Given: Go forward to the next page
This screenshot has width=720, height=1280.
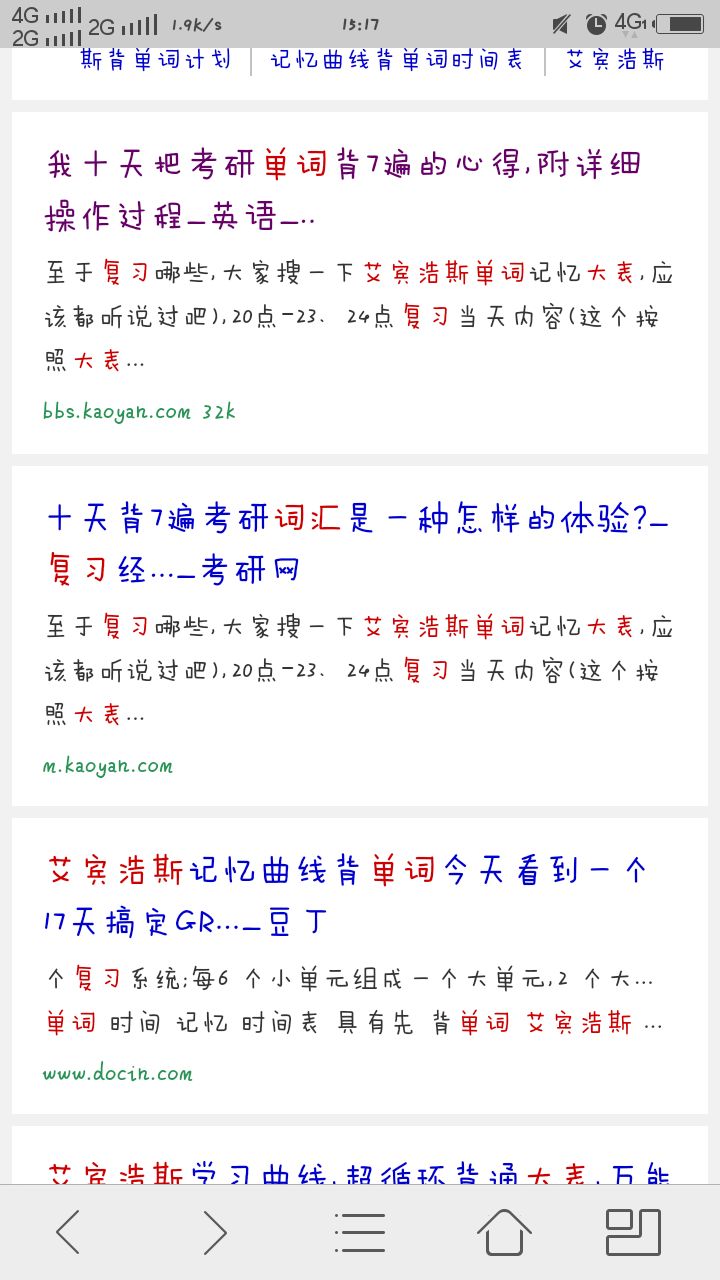Looking at the screenshot, I should (214, 1232).
